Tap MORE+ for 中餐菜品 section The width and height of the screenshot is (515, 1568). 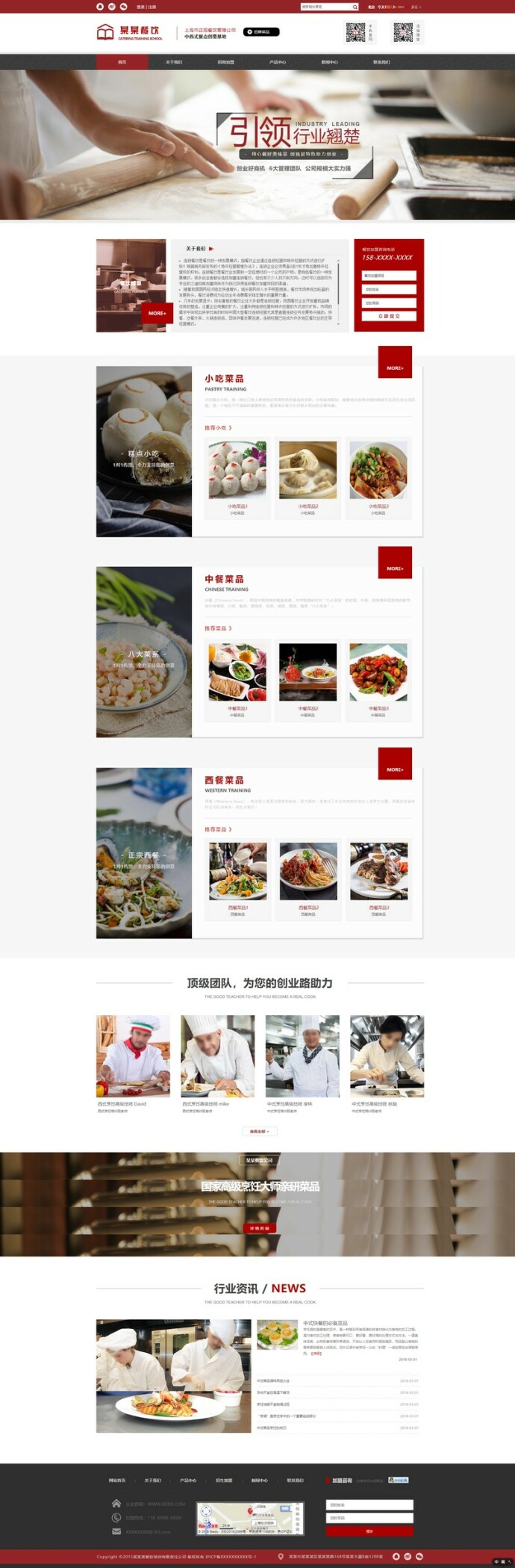click(395, 568)
